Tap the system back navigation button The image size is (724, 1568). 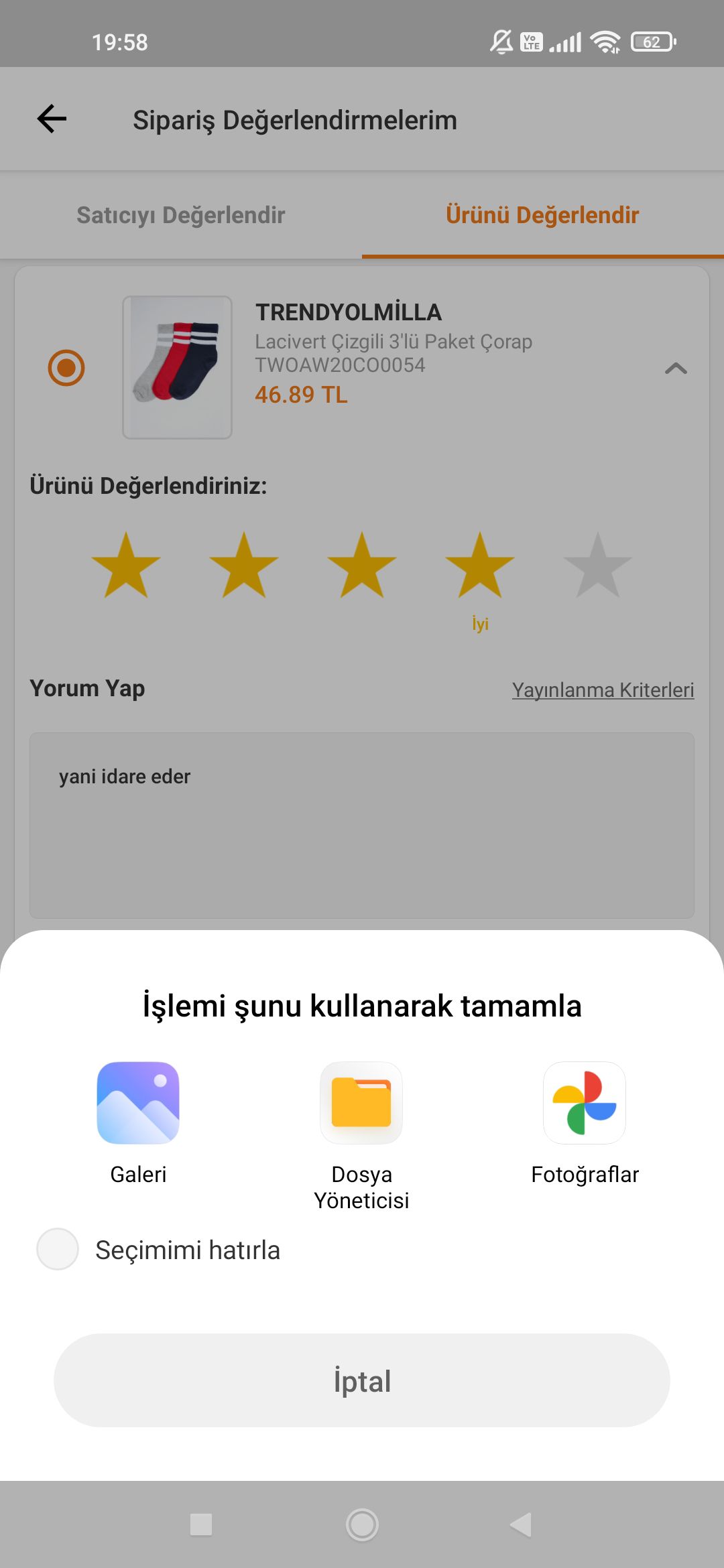(x=521, y=1524)
